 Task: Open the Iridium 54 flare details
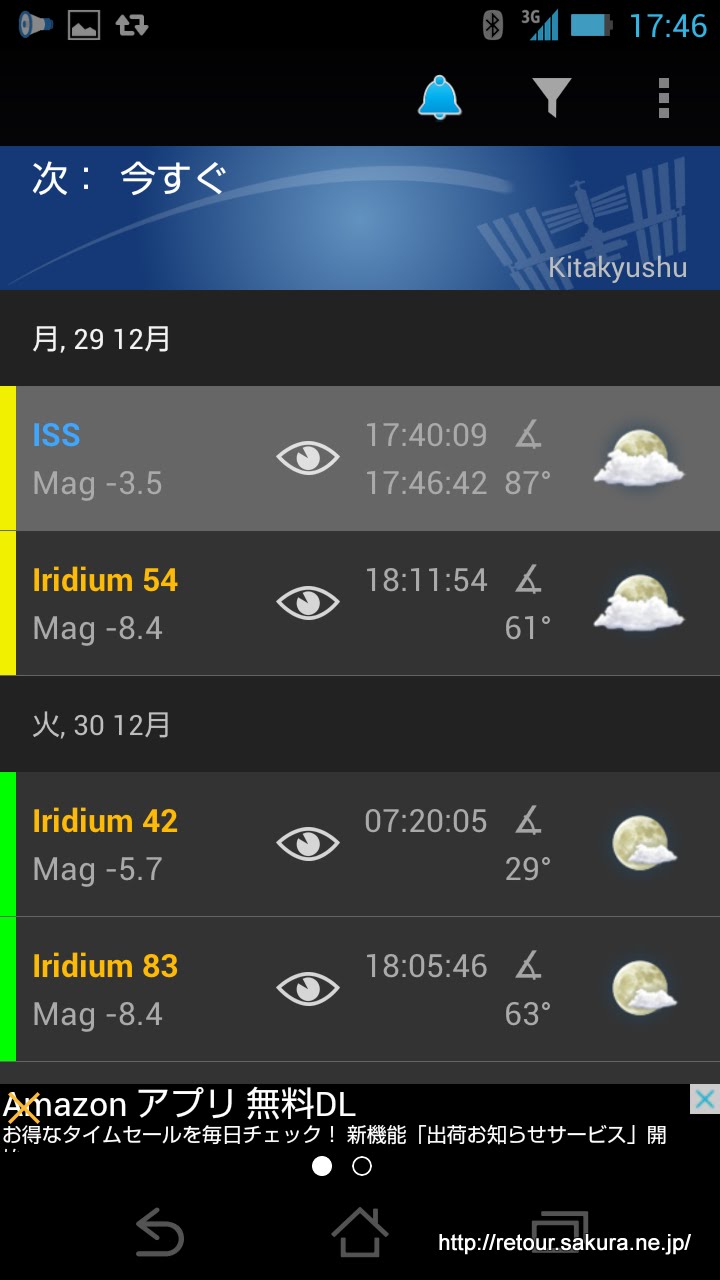(x=360, y=603)
